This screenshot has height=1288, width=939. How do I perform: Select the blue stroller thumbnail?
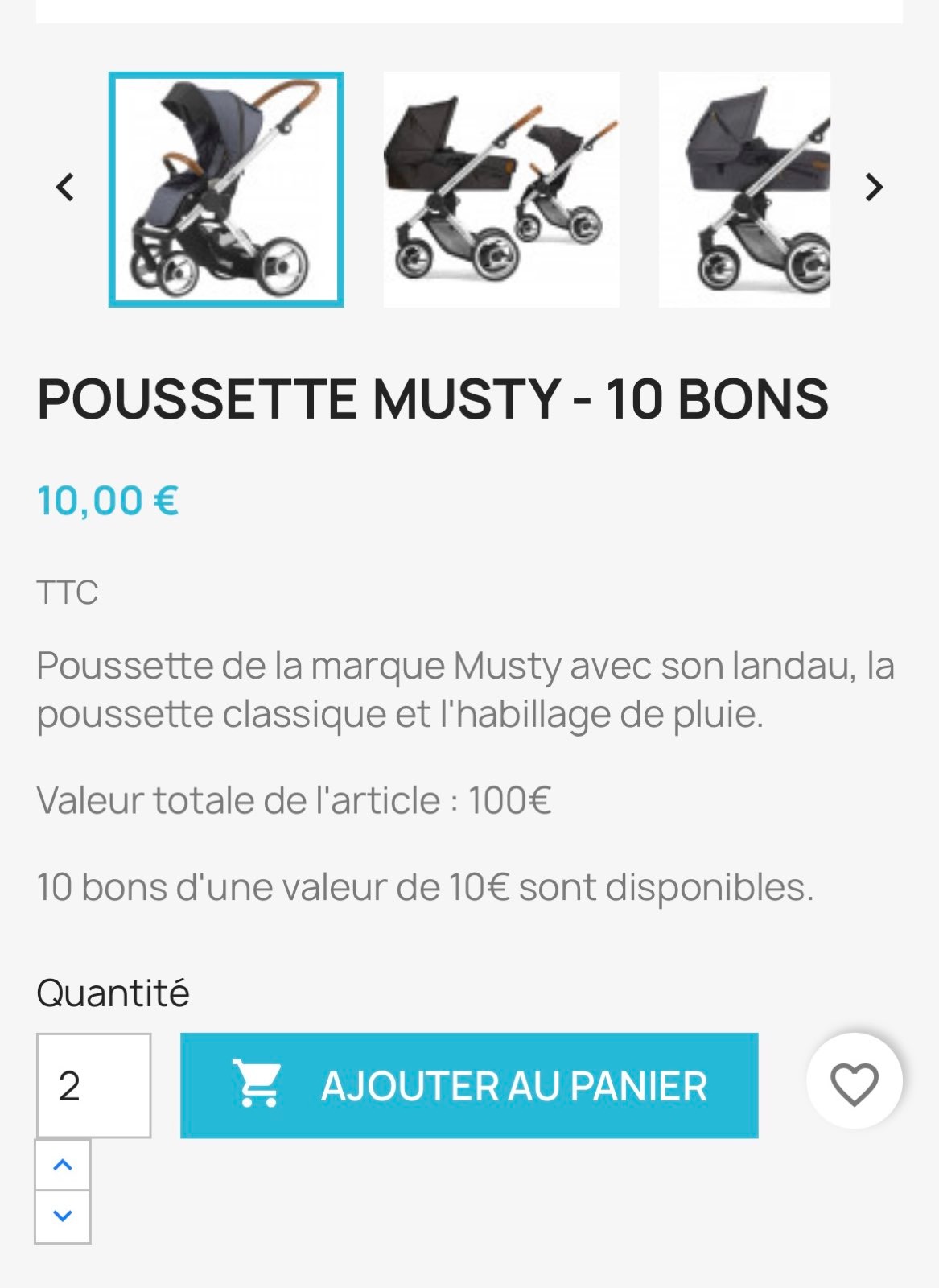pos(226,190)
